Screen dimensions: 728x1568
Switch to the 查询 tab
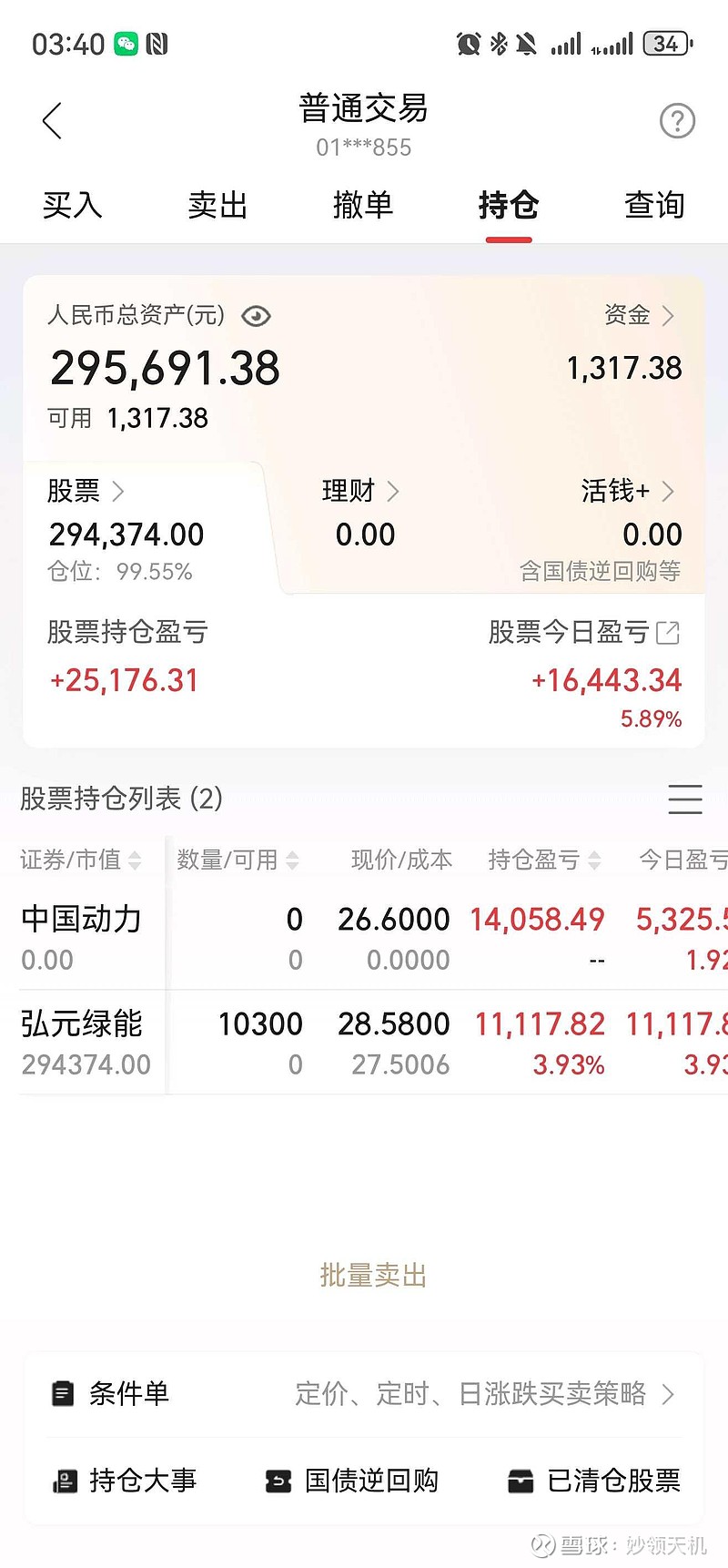[653, 207]
